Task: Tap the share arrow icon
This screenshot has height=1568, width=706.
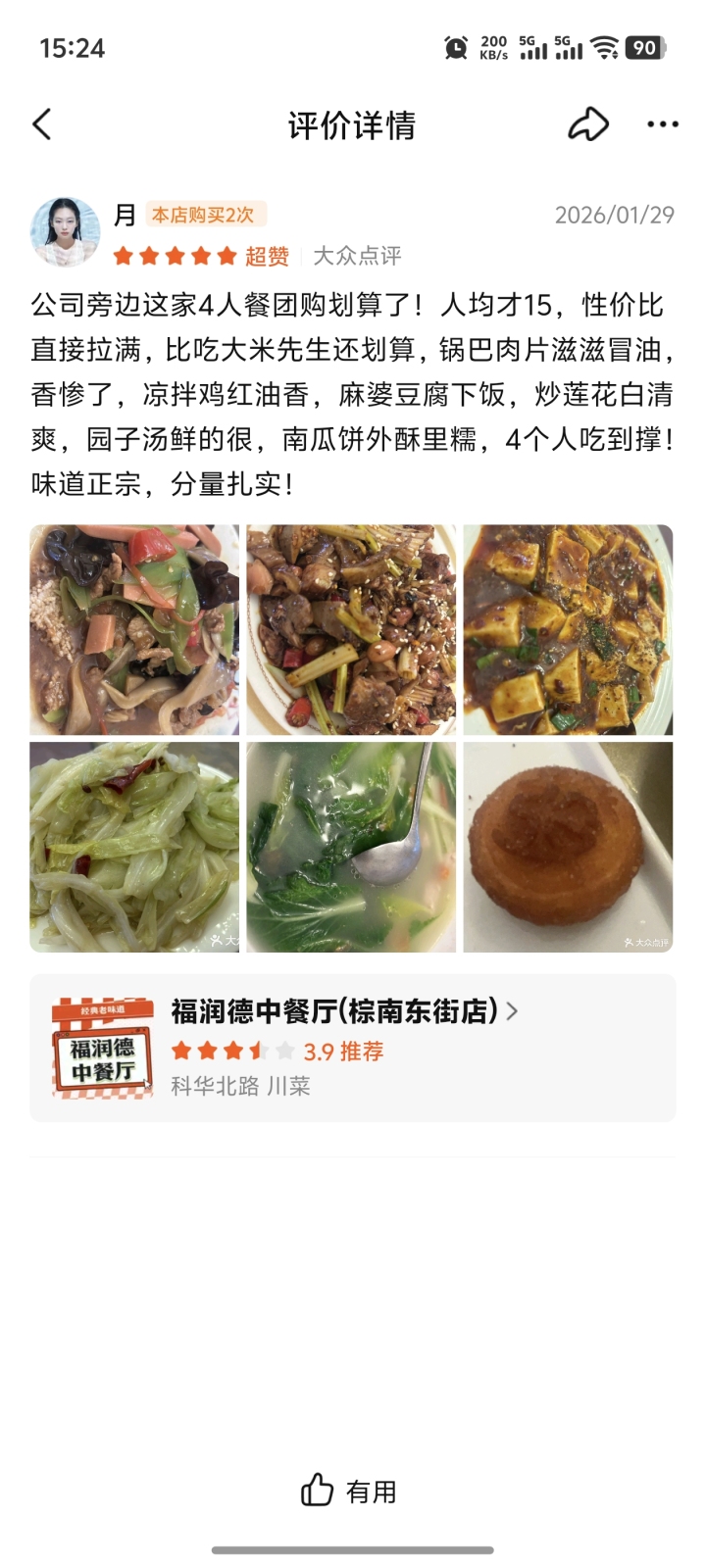Action: pos(589,123)
